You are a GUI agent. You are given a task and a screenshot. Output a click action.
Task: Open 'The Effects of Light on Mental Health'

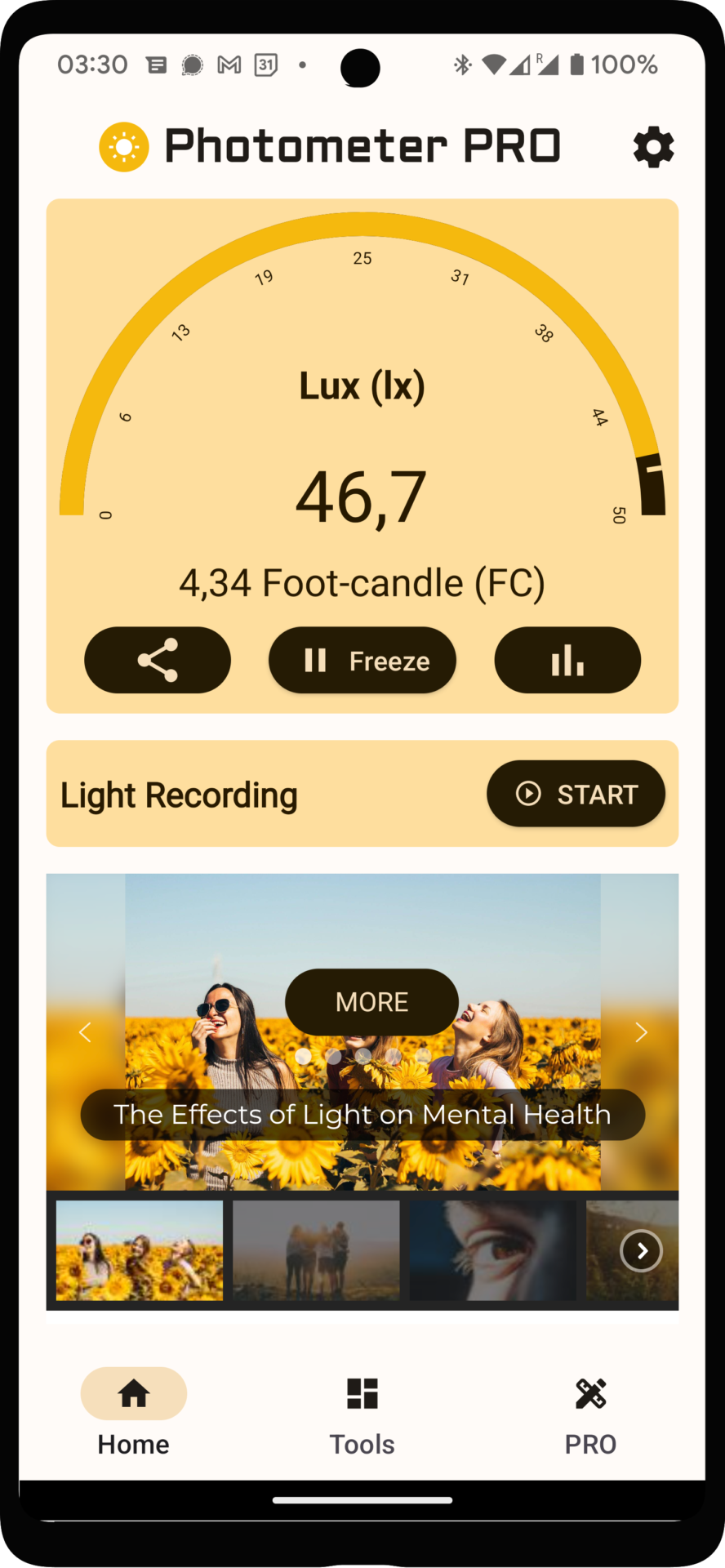pyautogui.click(x=362, y=1114)
